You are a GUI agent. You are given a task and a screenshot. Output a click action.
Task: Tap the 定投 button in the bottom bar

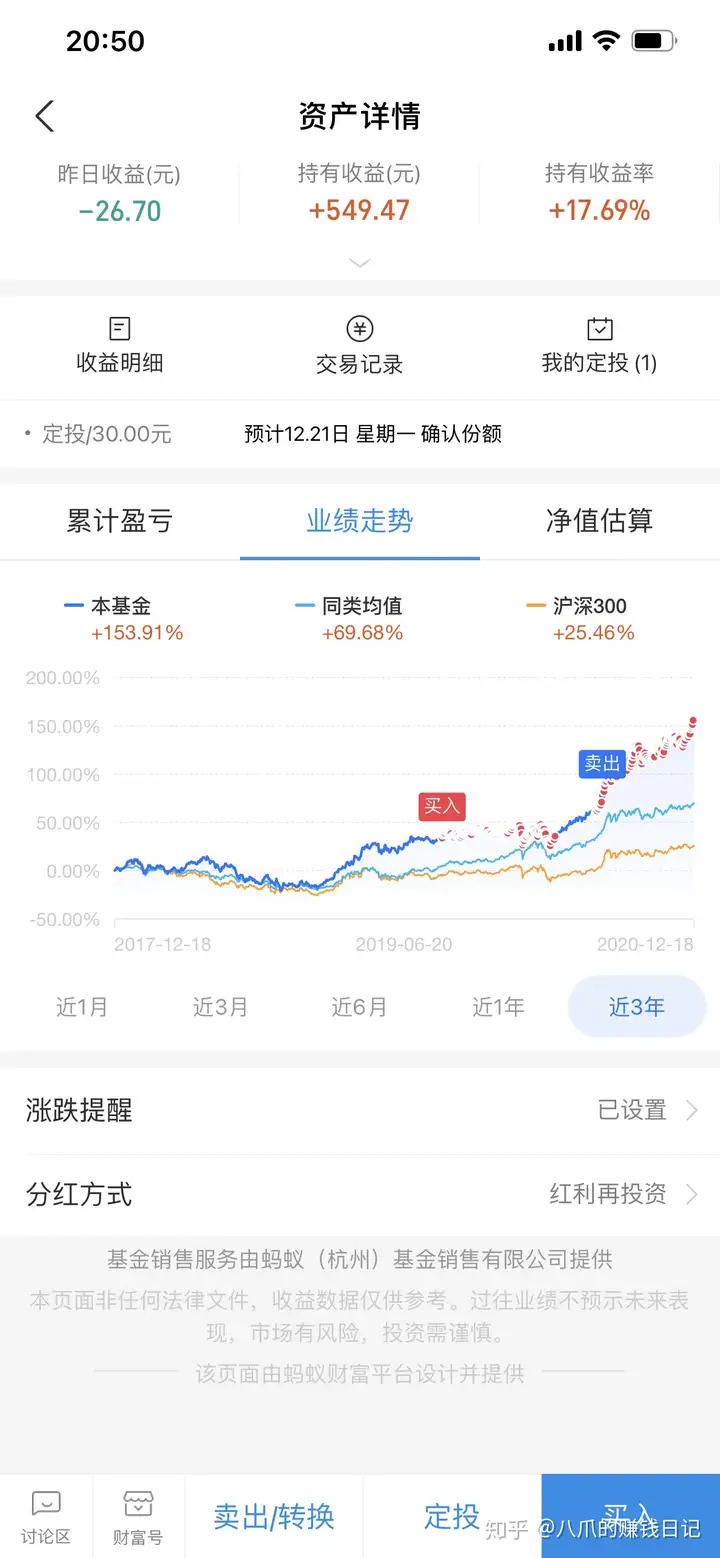click(452, 1517)
